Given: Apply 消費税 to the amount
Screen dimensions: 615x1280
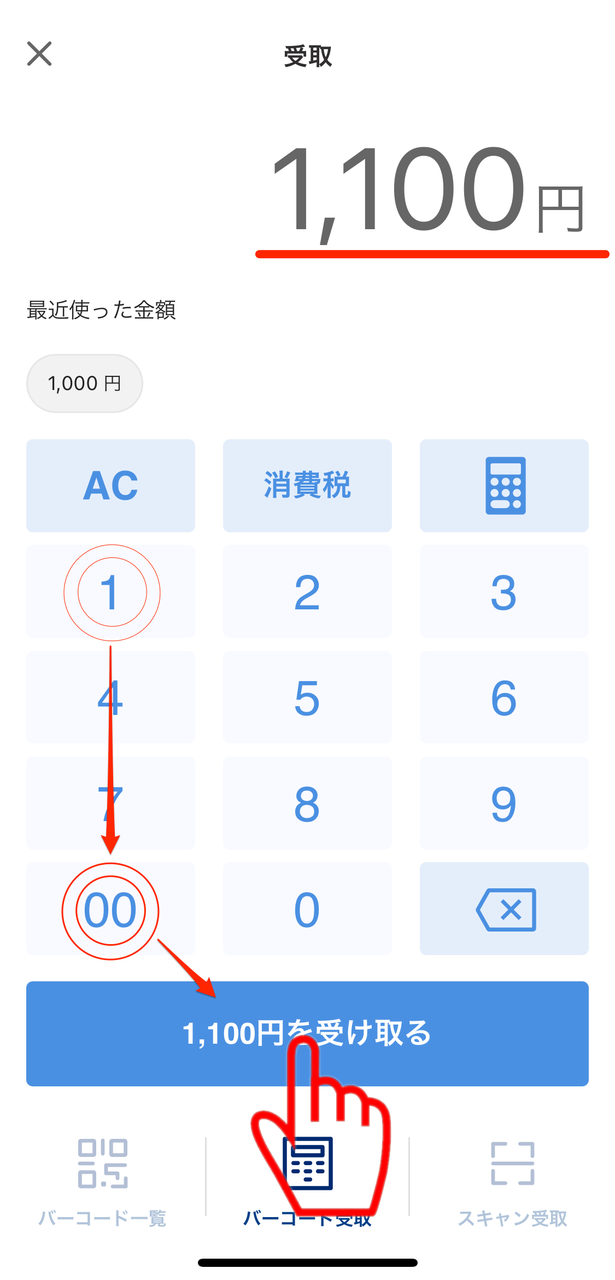Looking at the screenshot, I should [x=307, y=486].
